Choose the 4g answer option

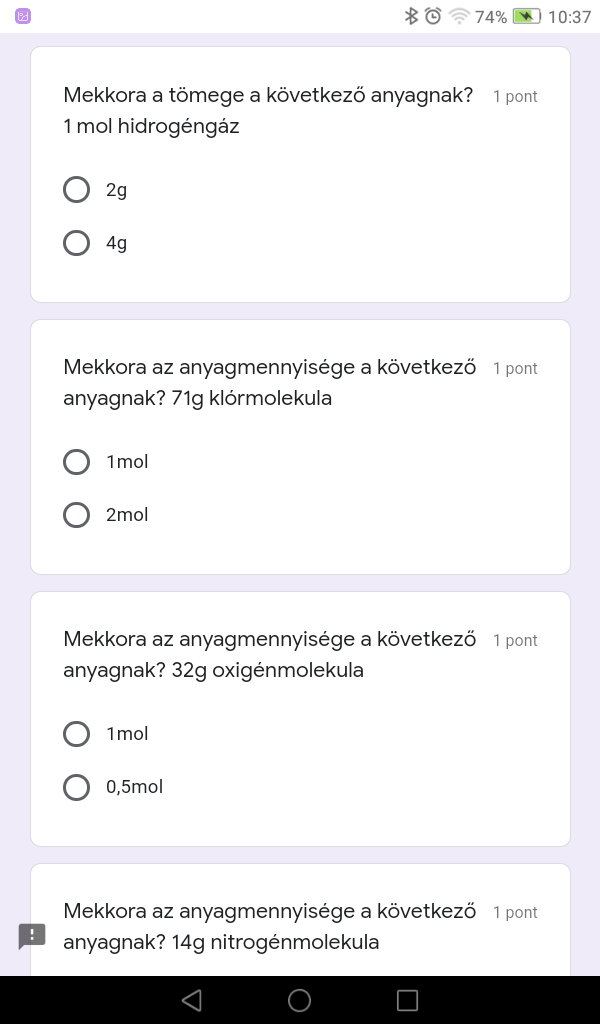coord(77,243)
